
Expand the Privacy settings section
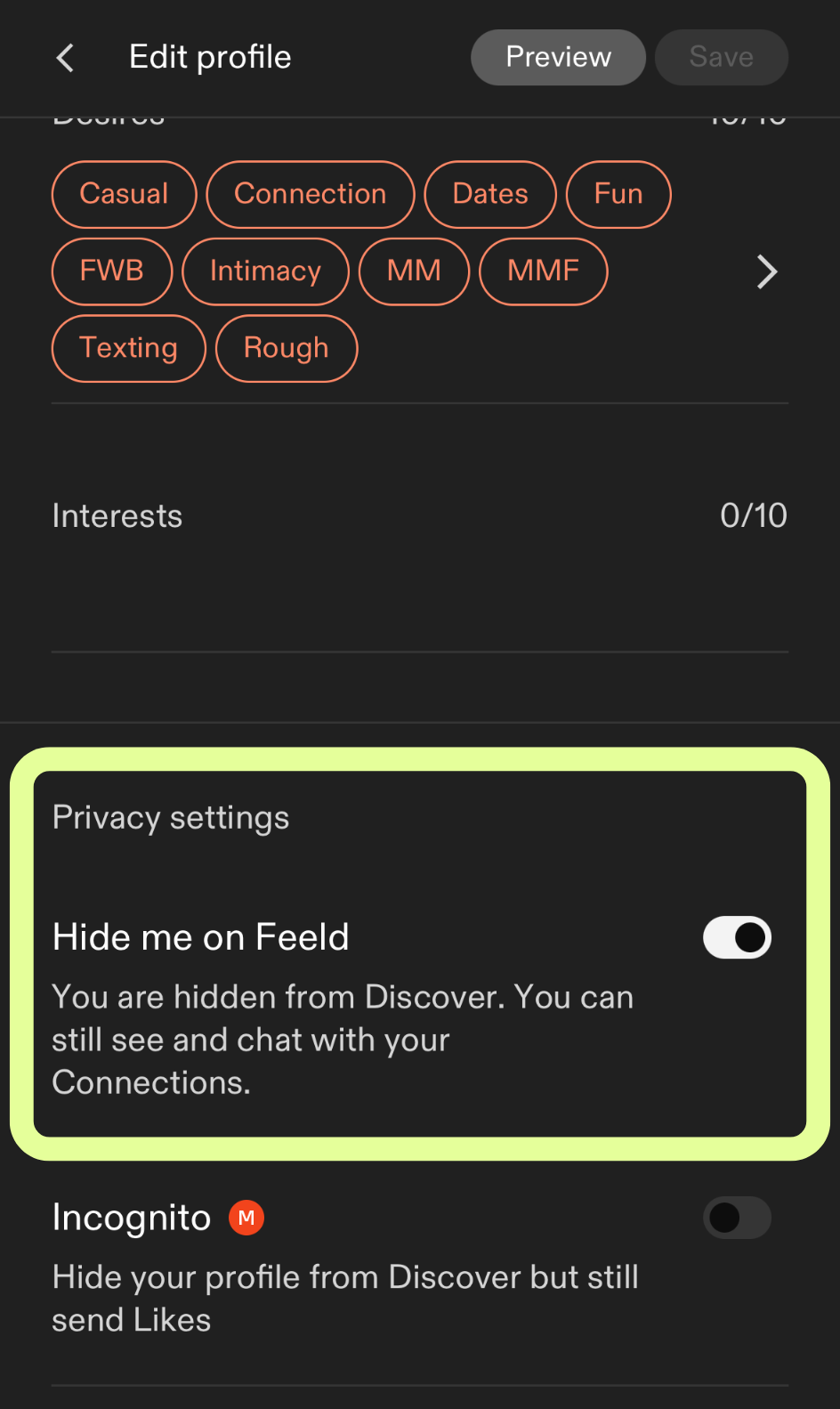[x=171, y=816]
